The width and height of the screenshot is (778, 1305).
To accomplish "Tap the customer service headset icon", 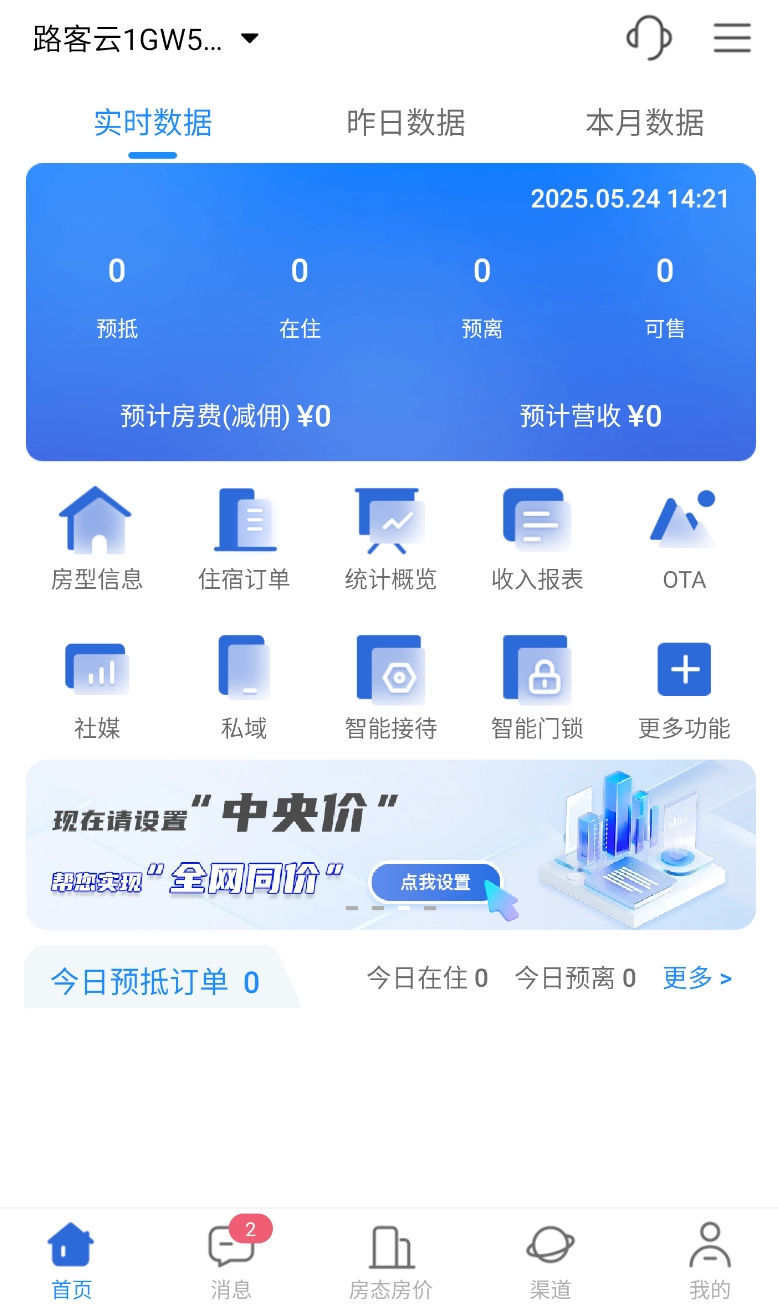I will [x=648, y=38].
